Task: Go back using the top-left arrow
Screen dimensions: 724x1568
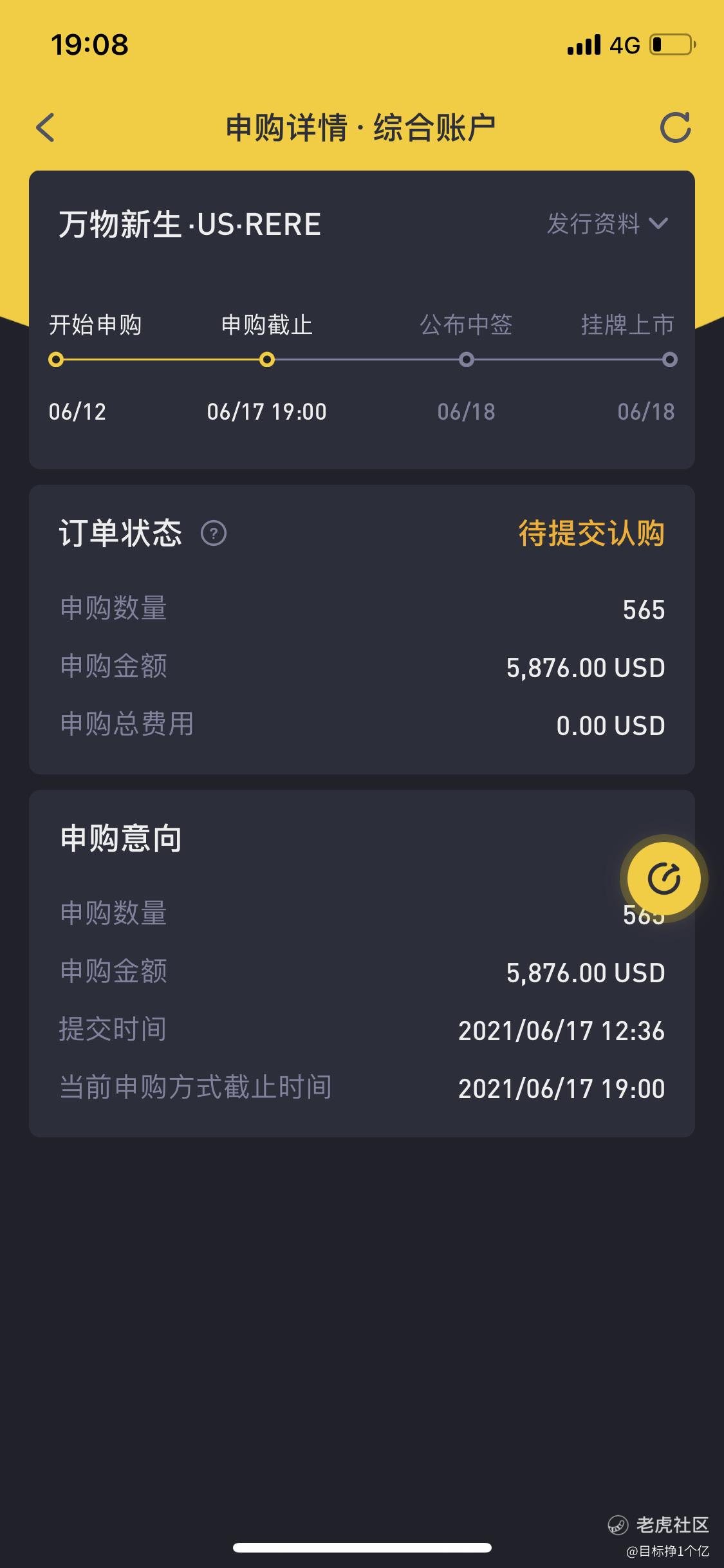Action: [45, 127]
